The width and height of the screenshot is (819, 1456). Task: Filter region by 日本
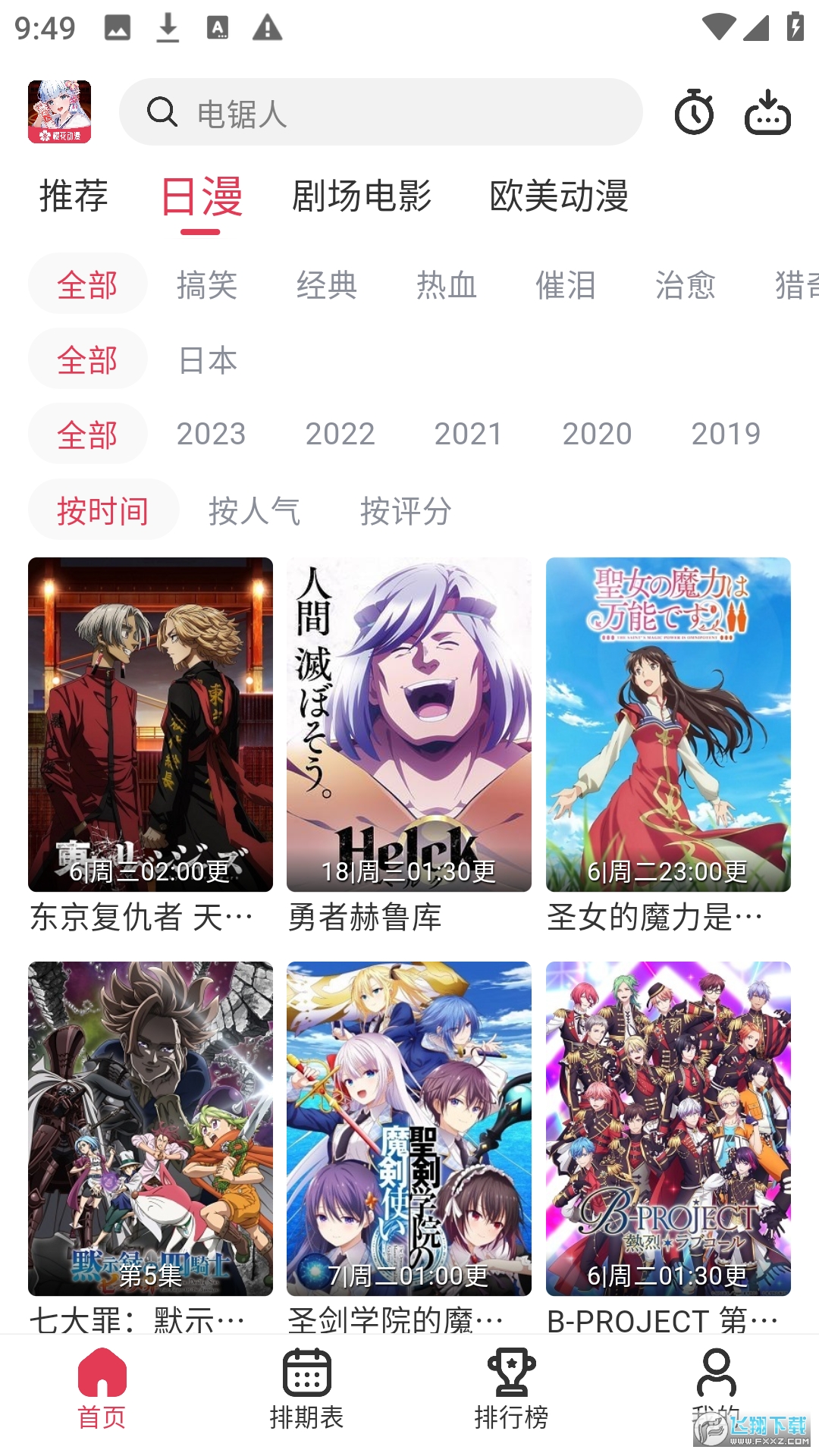pos(208,359)
